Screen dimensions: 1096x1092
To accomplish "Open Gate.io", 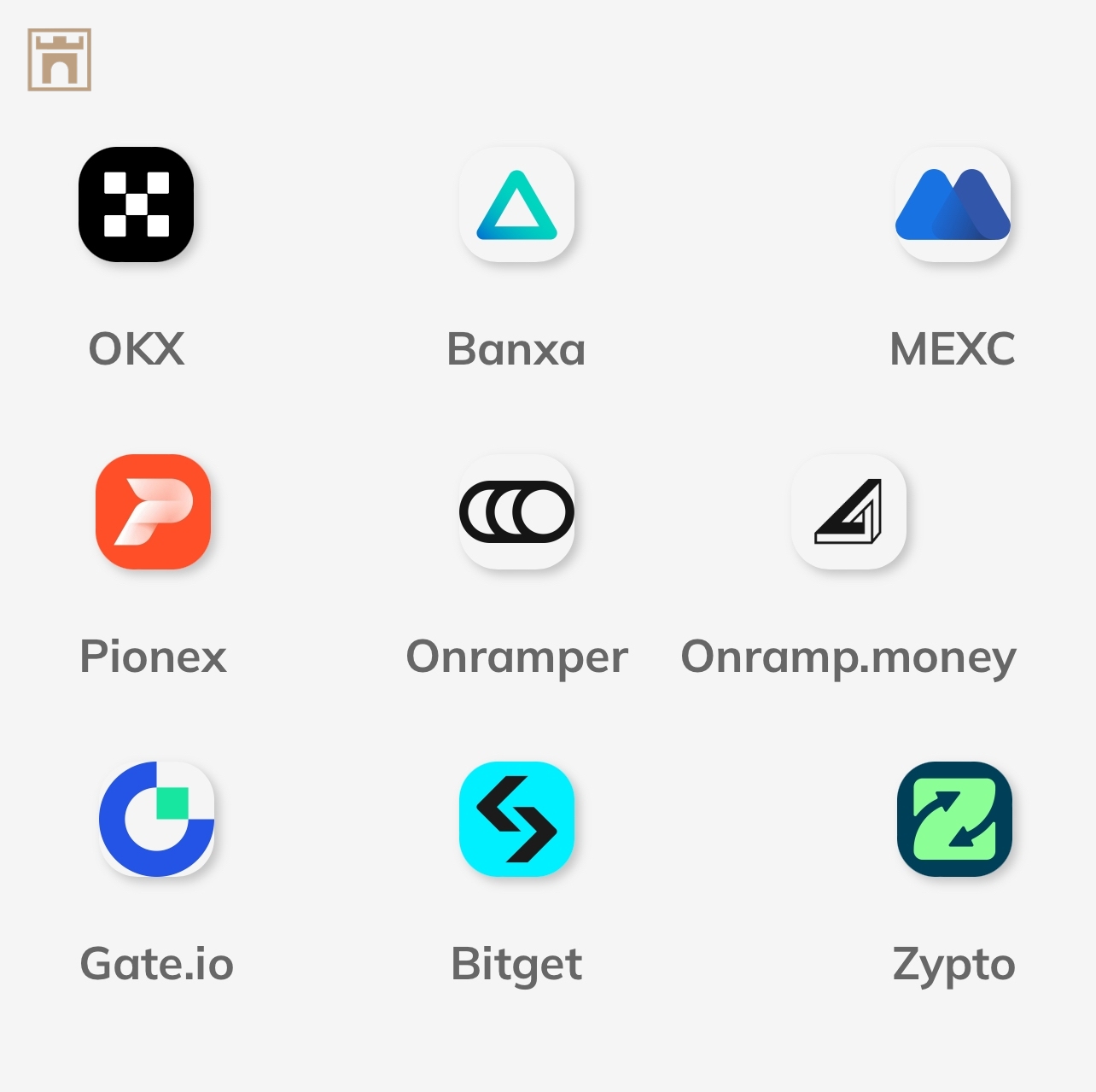I will point(156,820).
